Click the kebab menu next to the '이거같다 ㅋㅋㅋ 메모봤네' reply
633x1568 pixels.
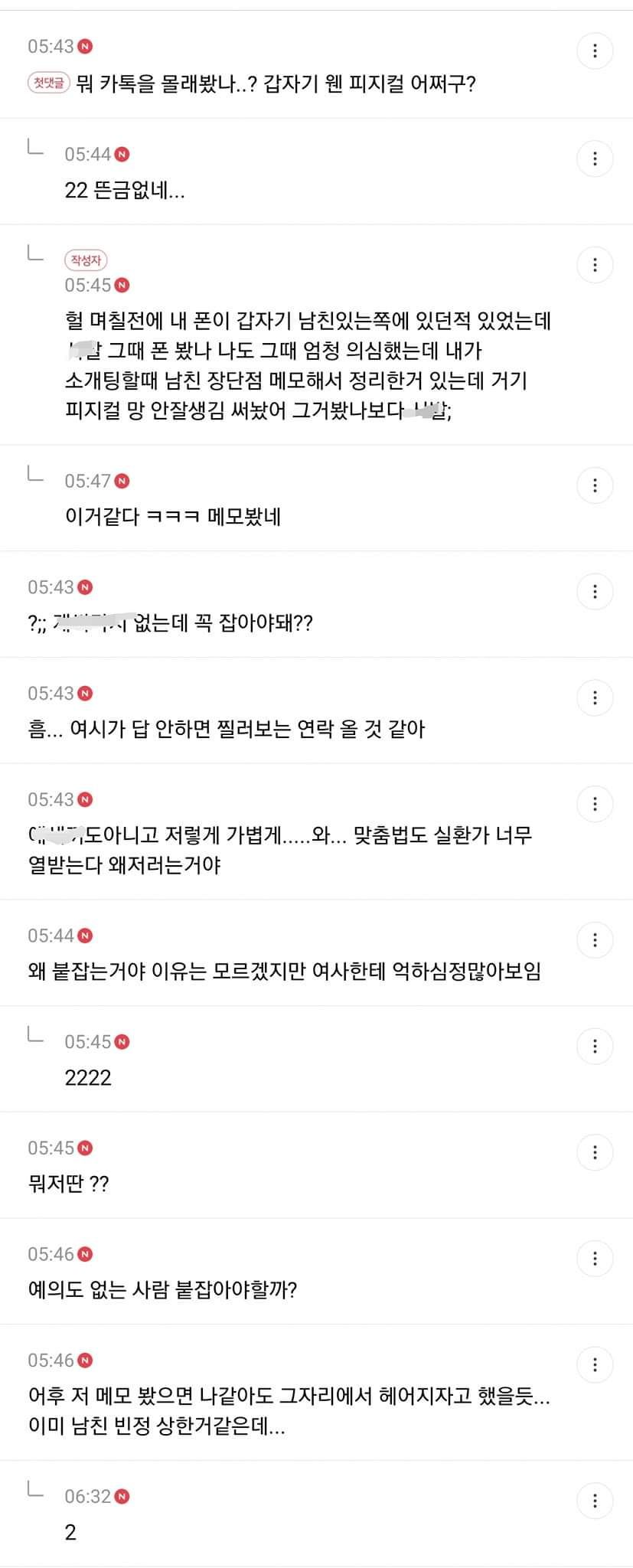click(x=595, y=485)
